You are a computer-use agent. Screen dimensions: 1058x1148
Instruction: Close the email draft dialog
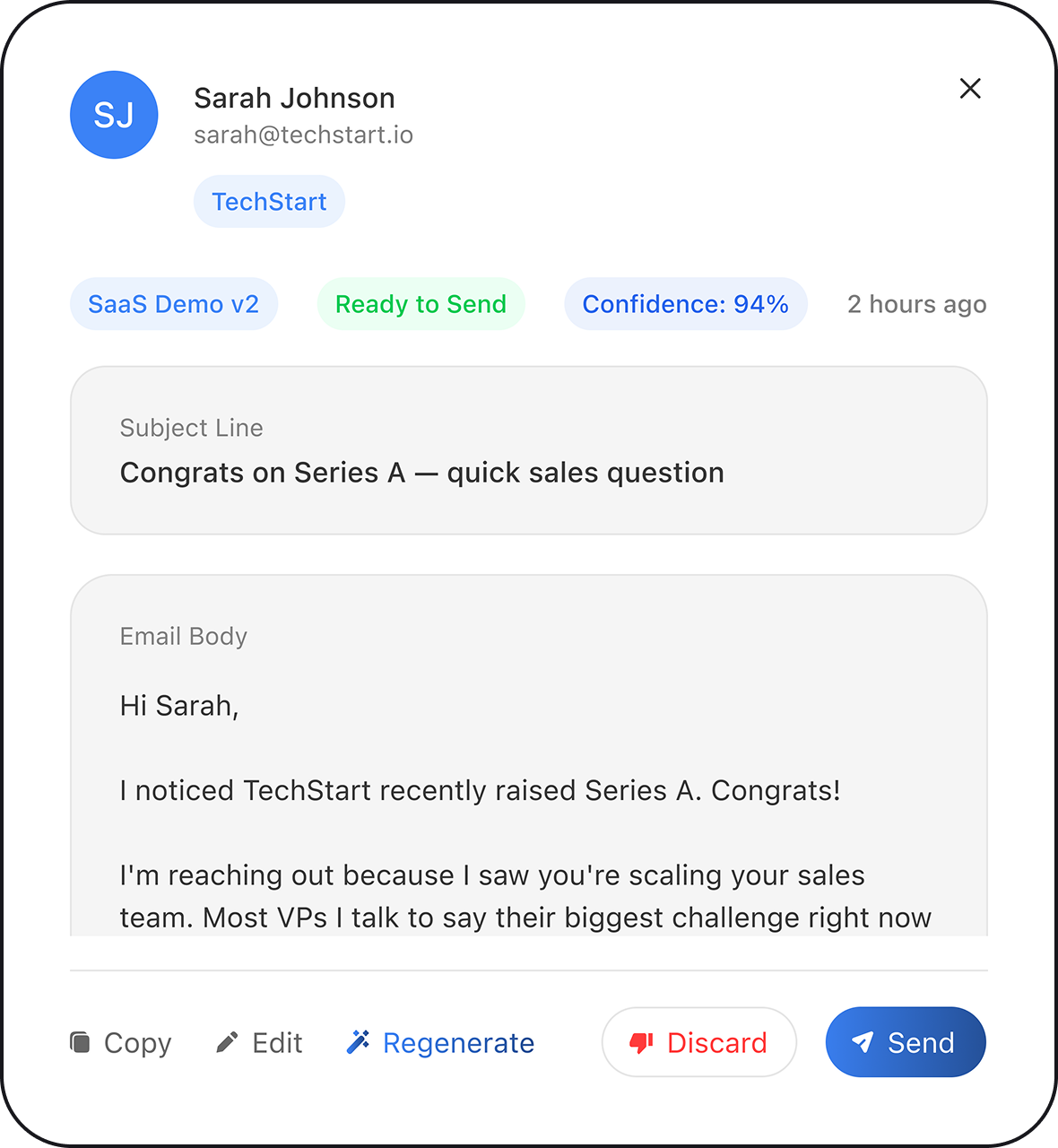[x=970, y=89]
